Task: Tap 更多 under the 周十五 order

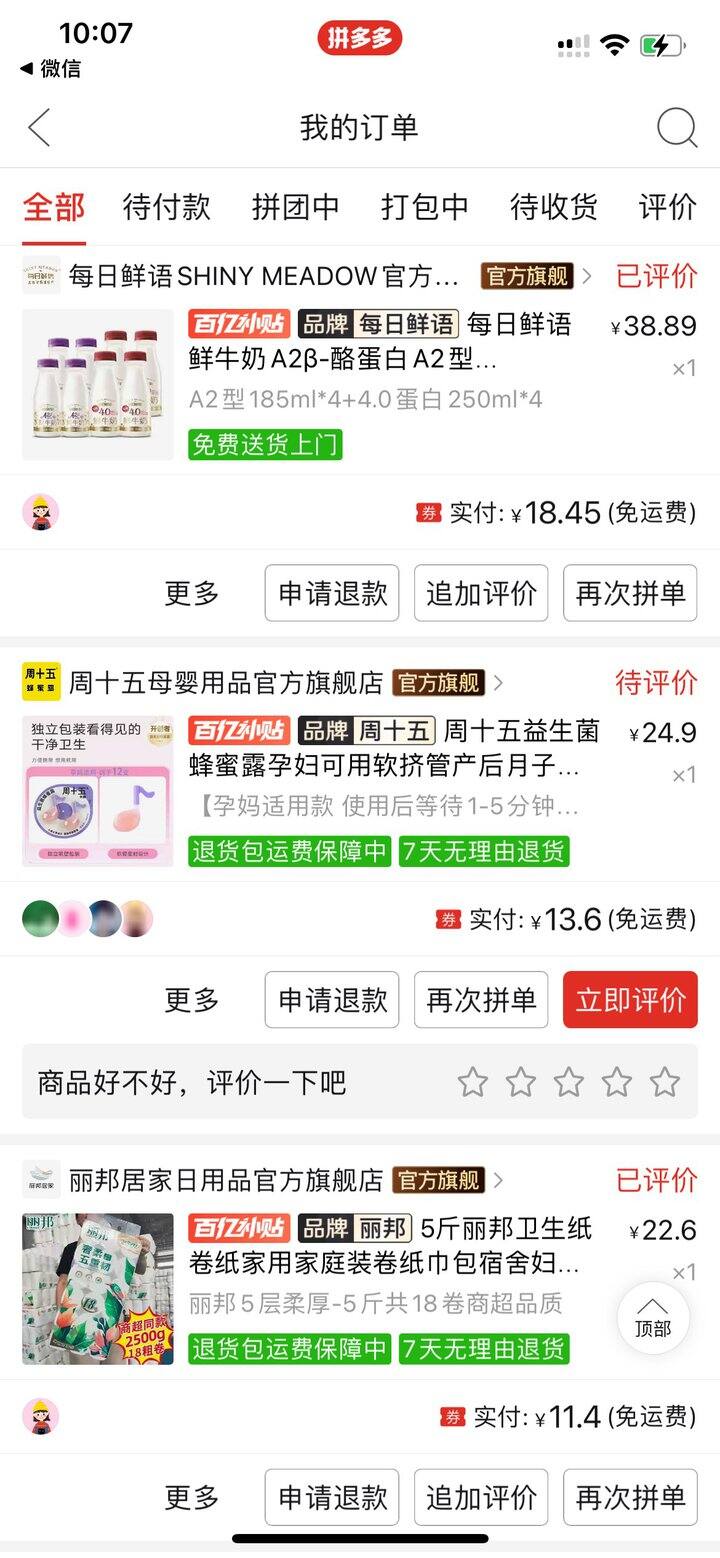Action: pos(191,1000)
